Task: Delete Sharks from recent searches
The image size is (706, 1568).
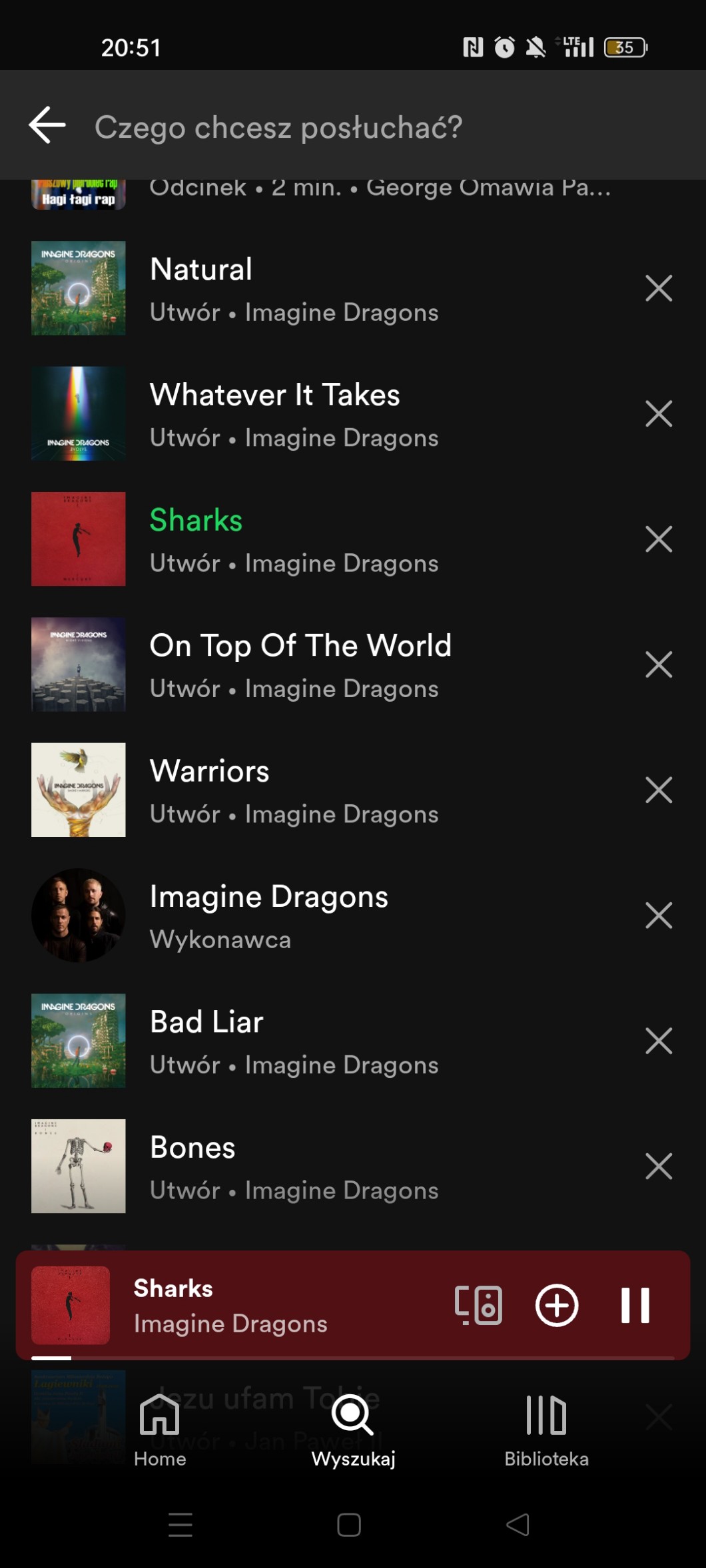Action: [x=658, y=539]
